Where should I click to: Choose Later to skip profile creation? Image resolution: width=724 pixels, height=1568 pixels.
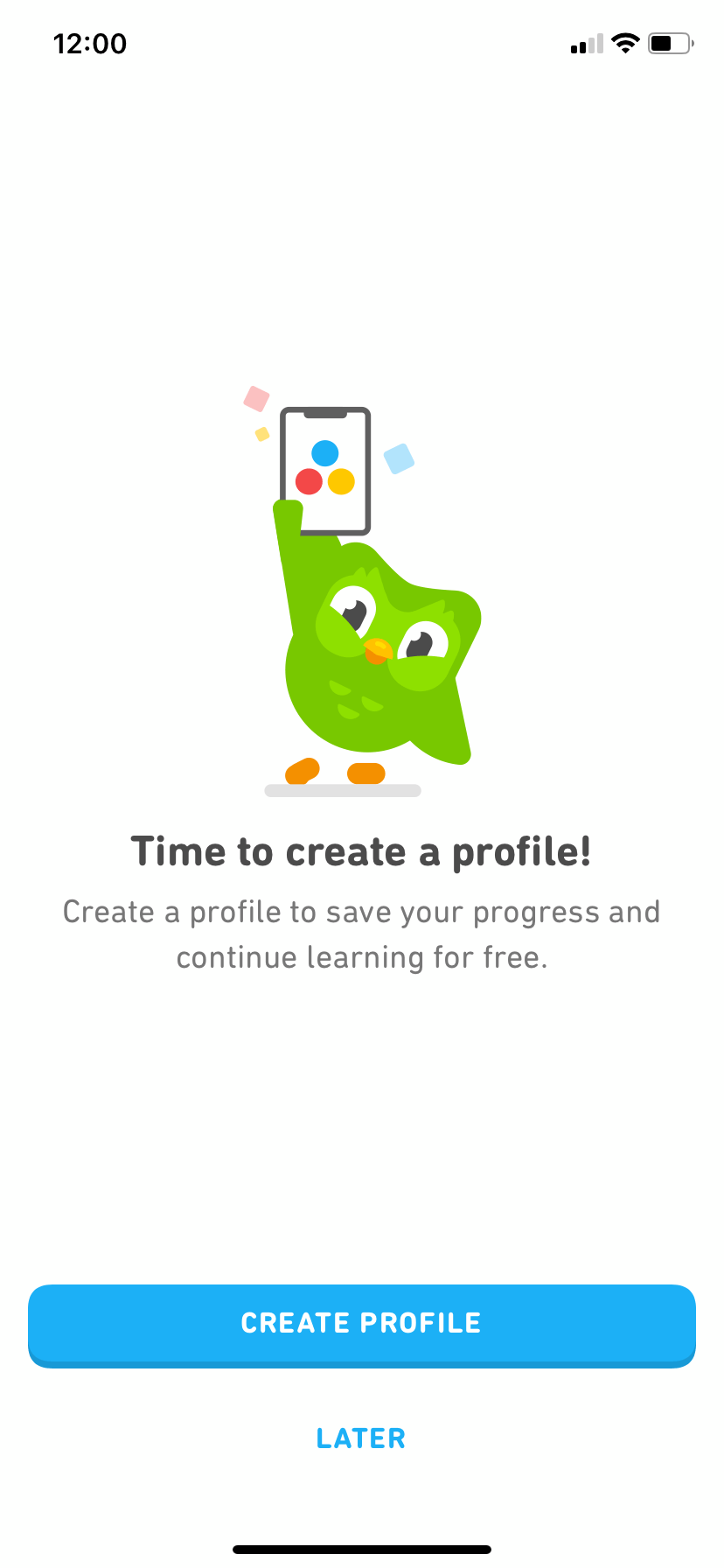361,1438
